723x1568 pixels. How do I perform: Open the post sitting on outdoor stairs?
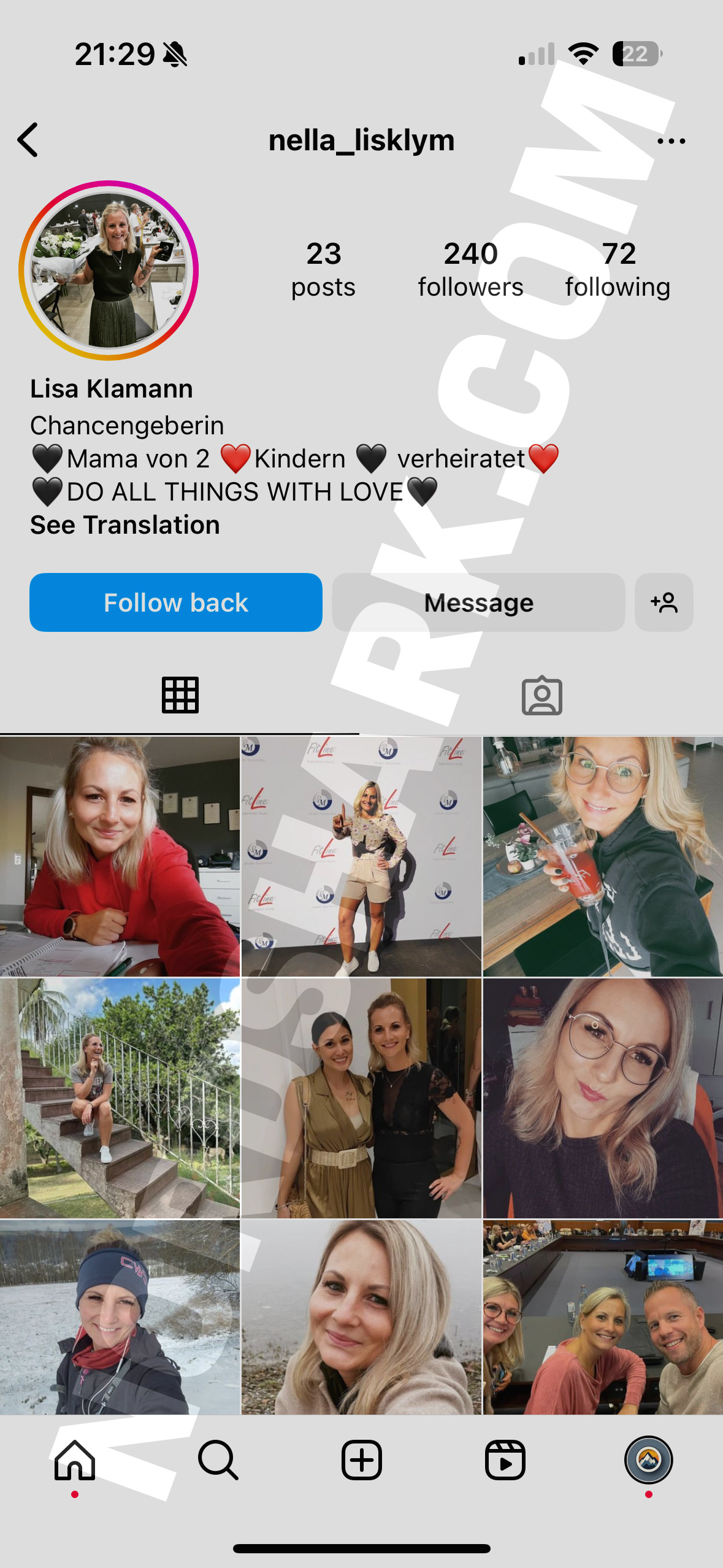coord(120,1098)
